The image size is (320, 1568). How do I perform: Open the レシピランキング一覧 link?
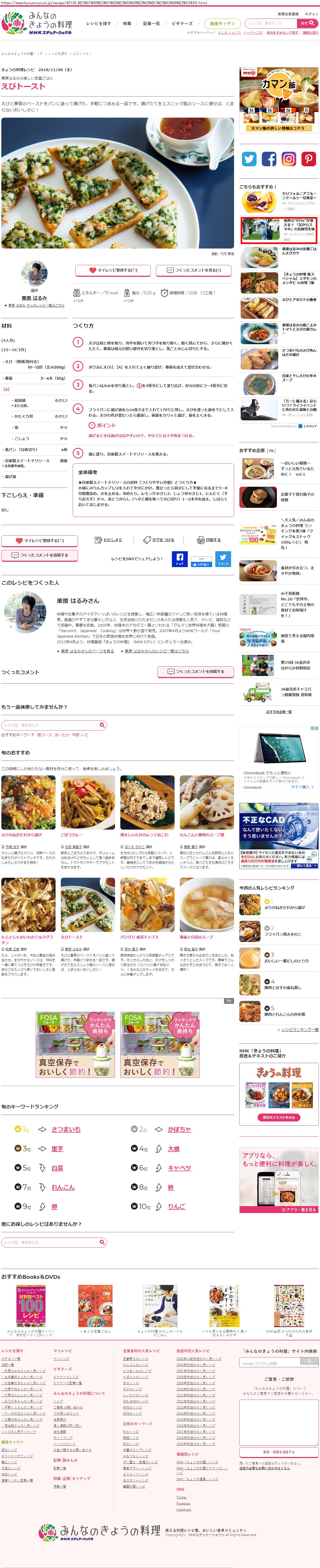tap(299, 1029)
